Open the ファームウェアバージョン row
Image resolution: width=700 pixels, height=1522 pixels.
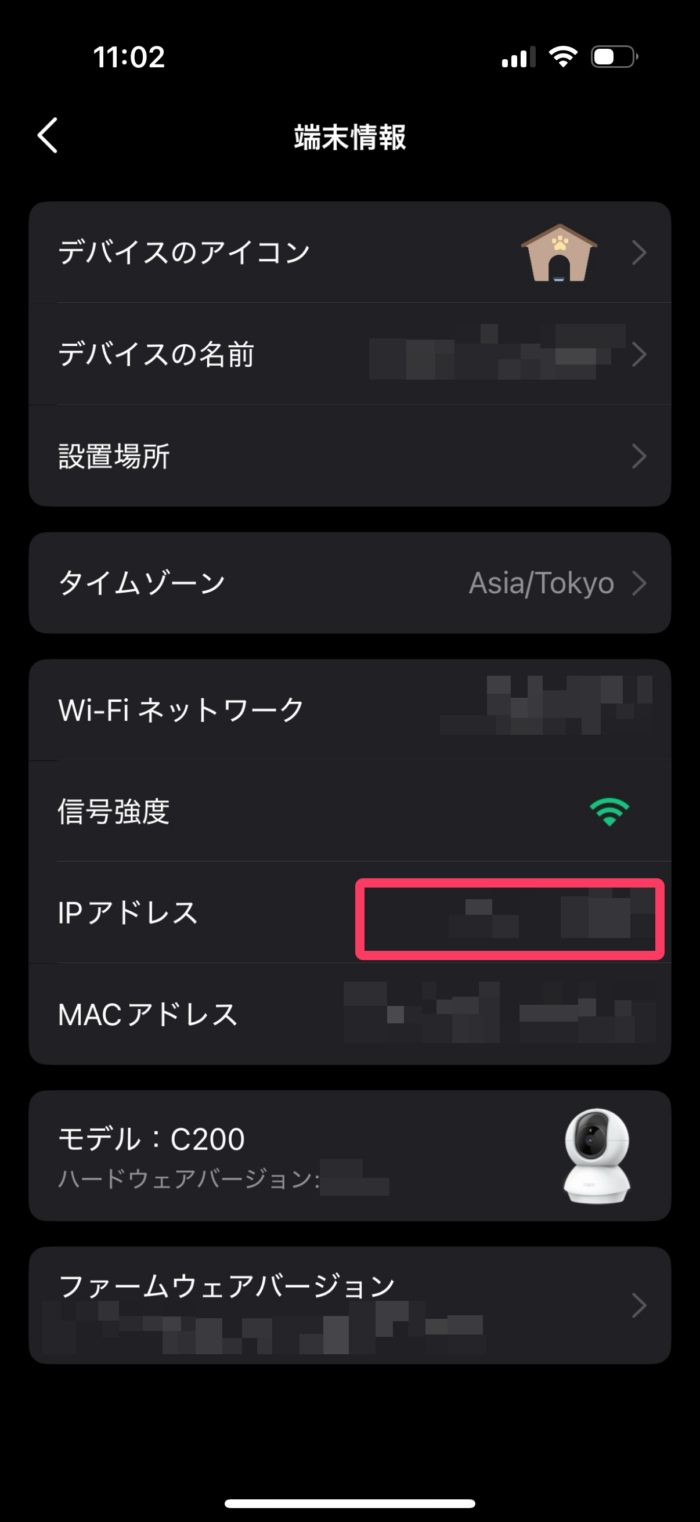coord(350,1304)
